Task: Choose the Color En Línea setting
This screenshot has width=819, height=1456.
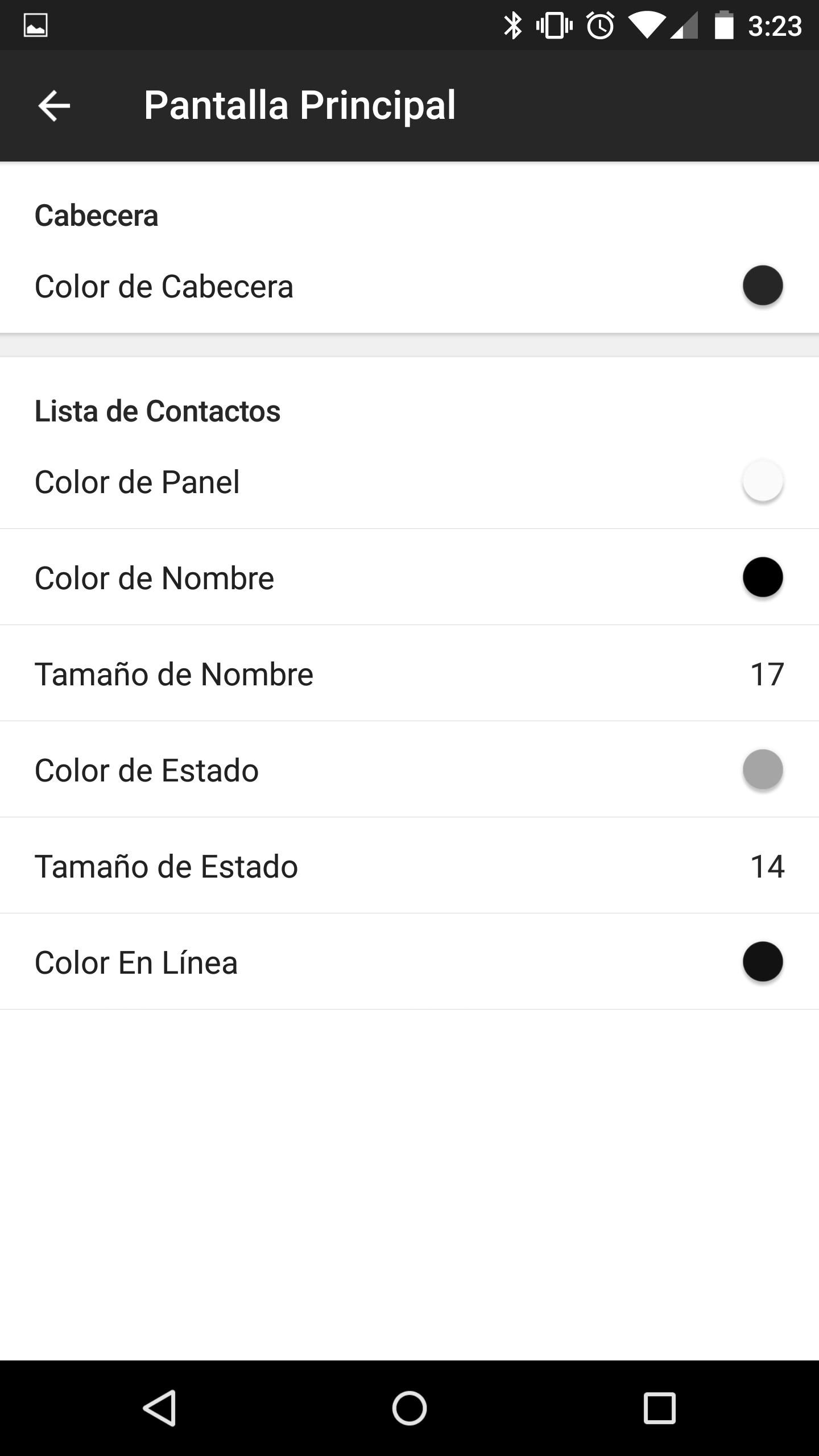Action: 409,962
